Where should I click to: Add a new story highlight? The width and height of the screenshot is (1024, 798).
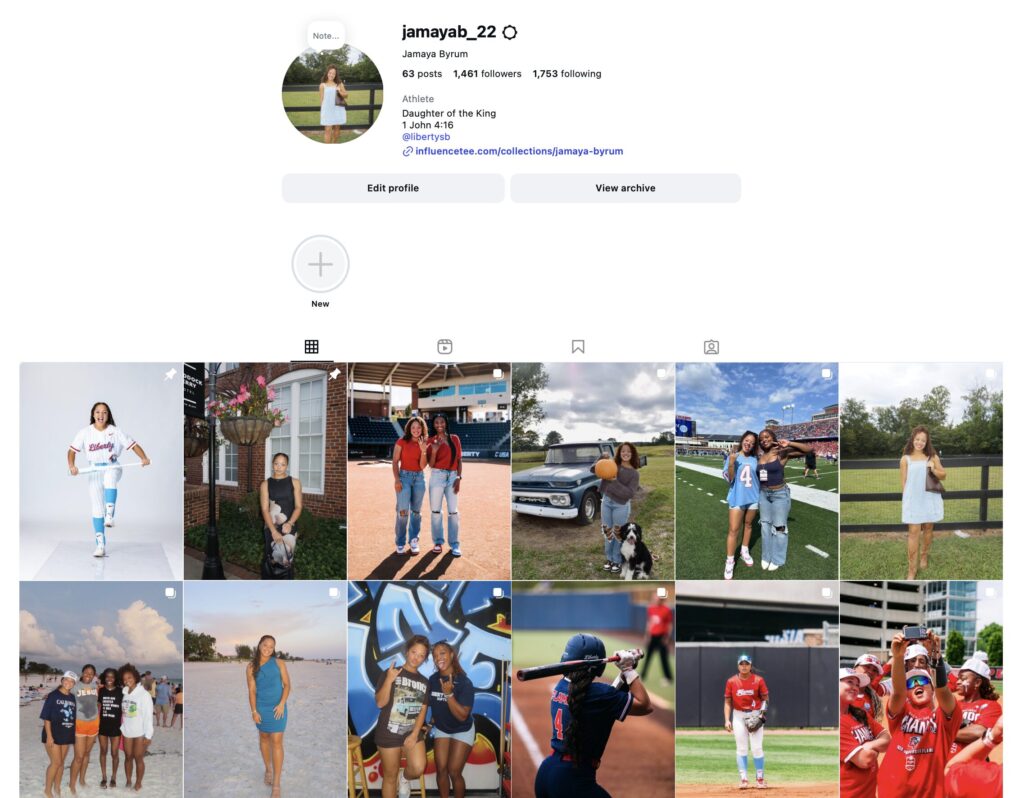[320, 265]
